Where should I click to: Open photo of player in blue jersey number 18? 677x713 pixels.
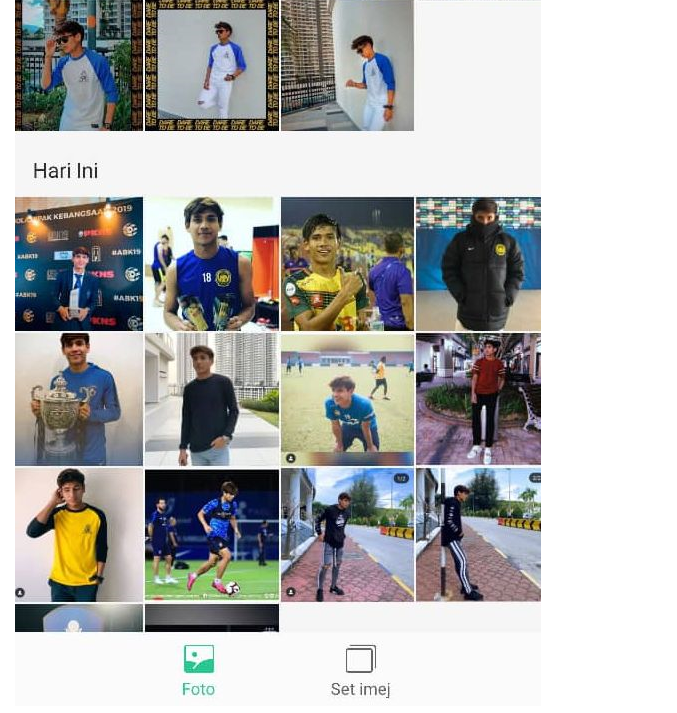(x=212, y=264)
